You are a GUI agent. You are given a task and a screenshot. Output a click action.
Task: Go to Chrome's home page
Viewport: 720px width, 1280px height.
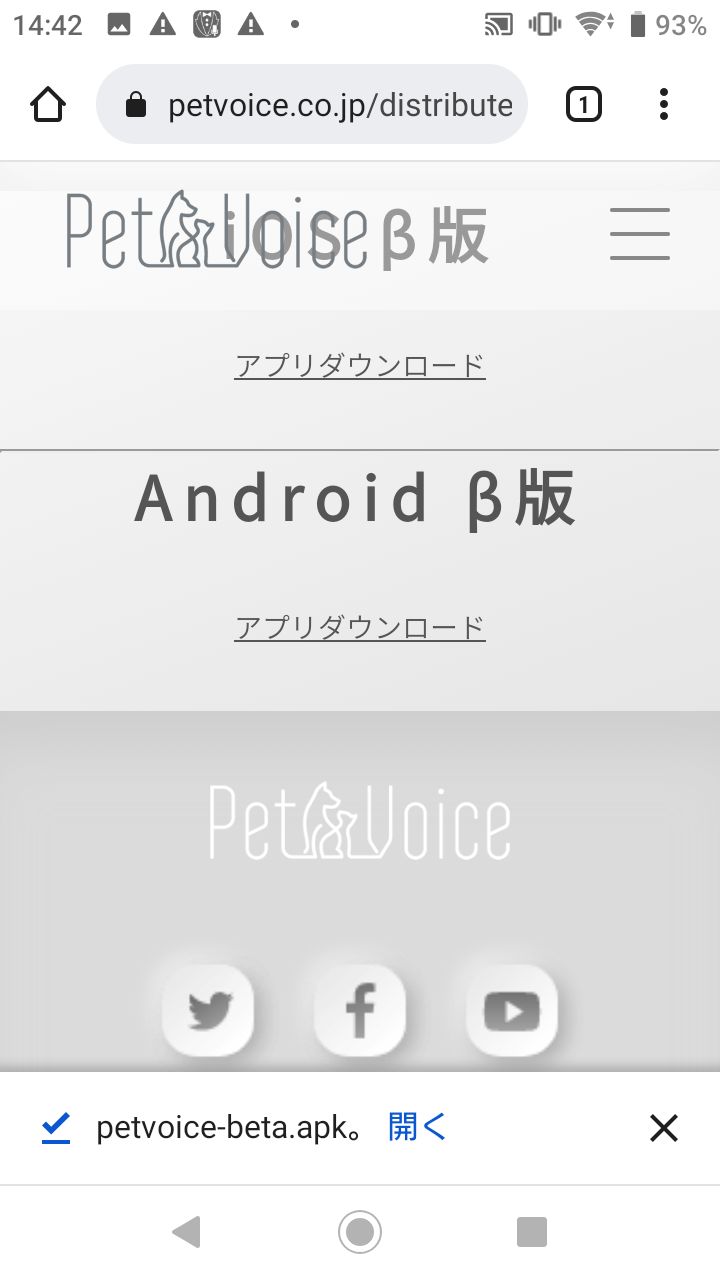pos(48,104)
